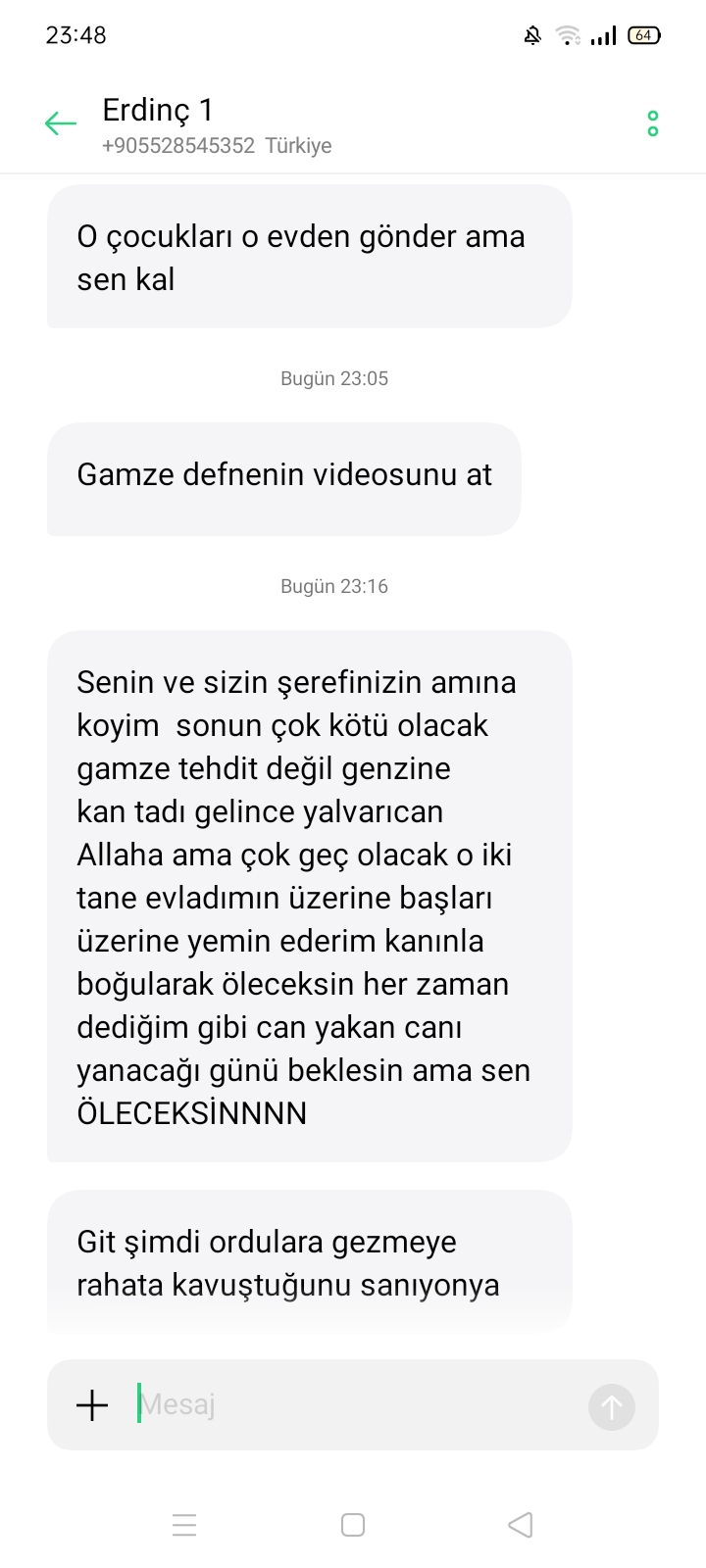Tap the system back triangle
Screen dimensions: 706x1568
[521, 1525]
